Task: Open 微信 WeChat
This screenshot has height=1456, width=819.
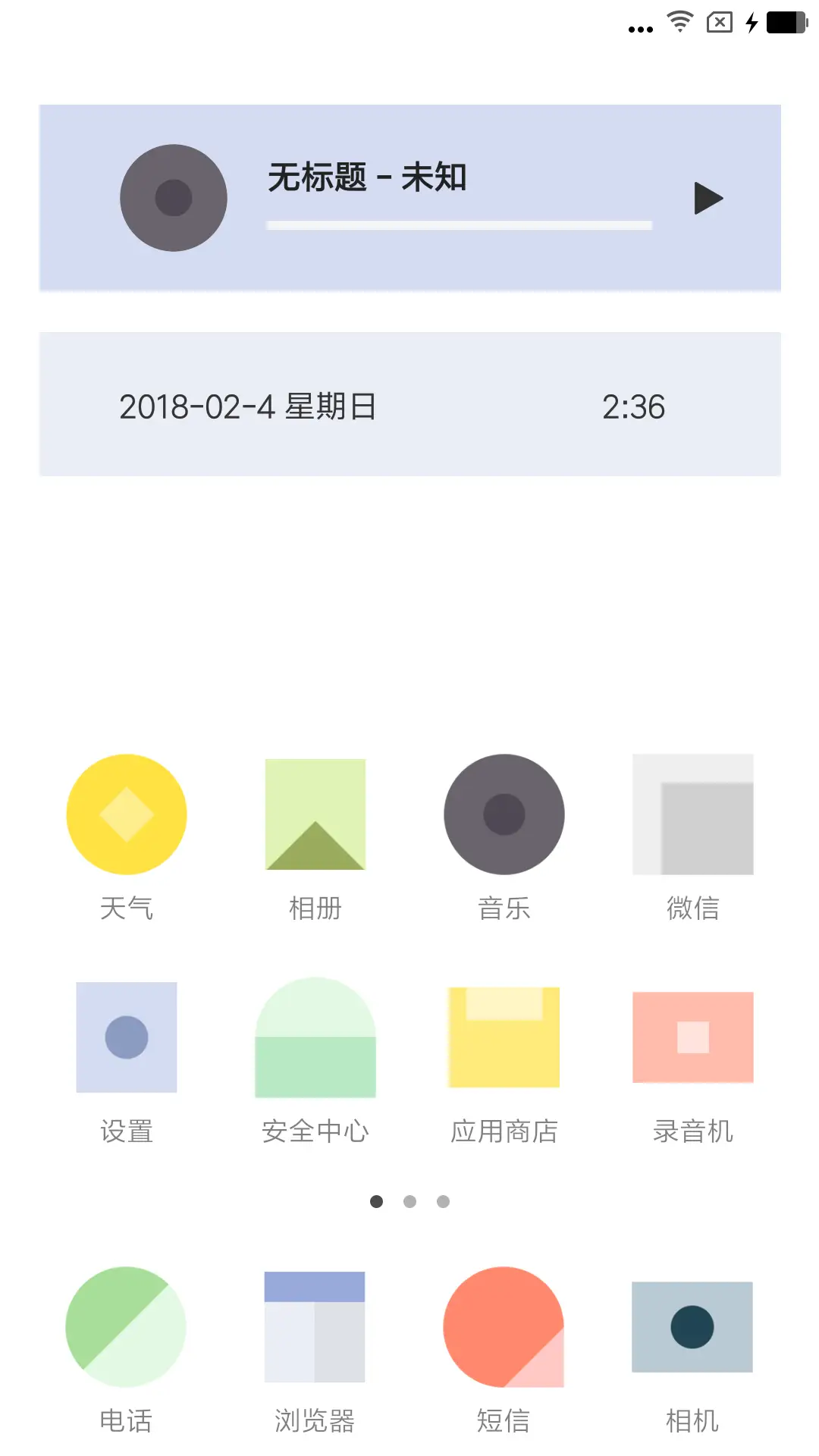Action: tap(692, 814)
